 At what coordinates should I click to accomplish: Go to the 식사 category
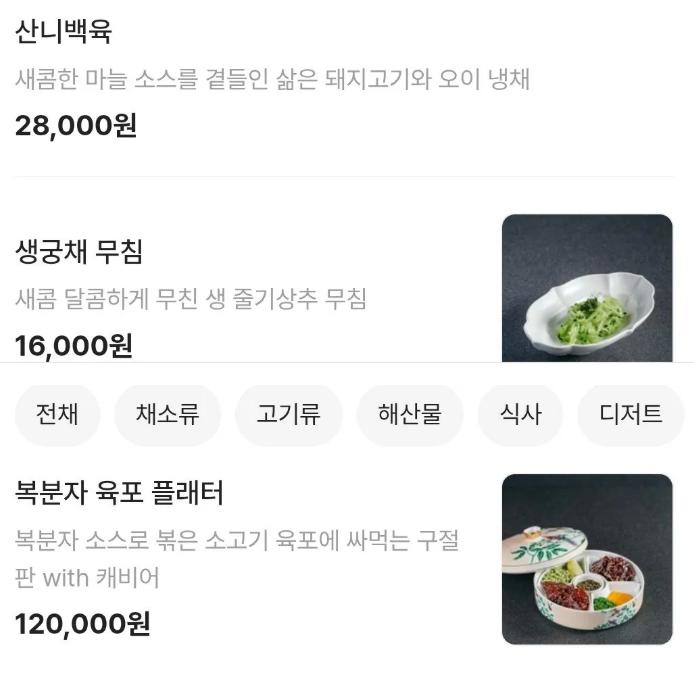(519, 414)
